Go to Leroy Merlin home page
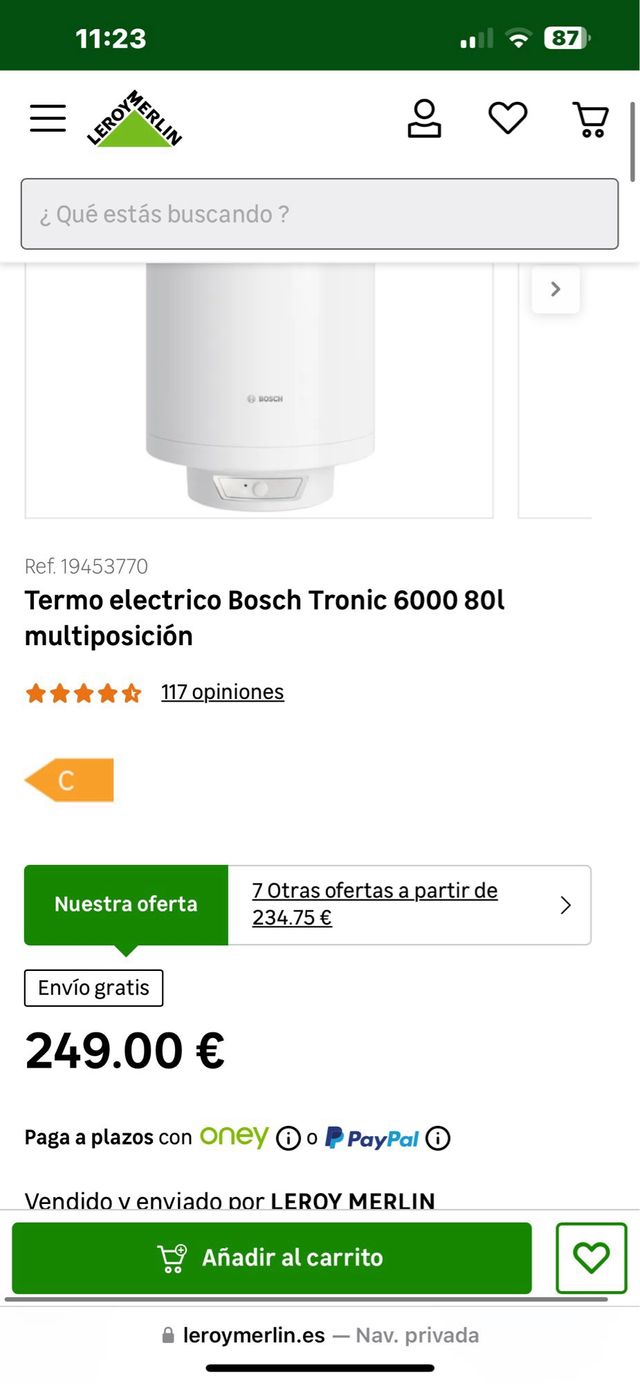 [x=135, y=119]
